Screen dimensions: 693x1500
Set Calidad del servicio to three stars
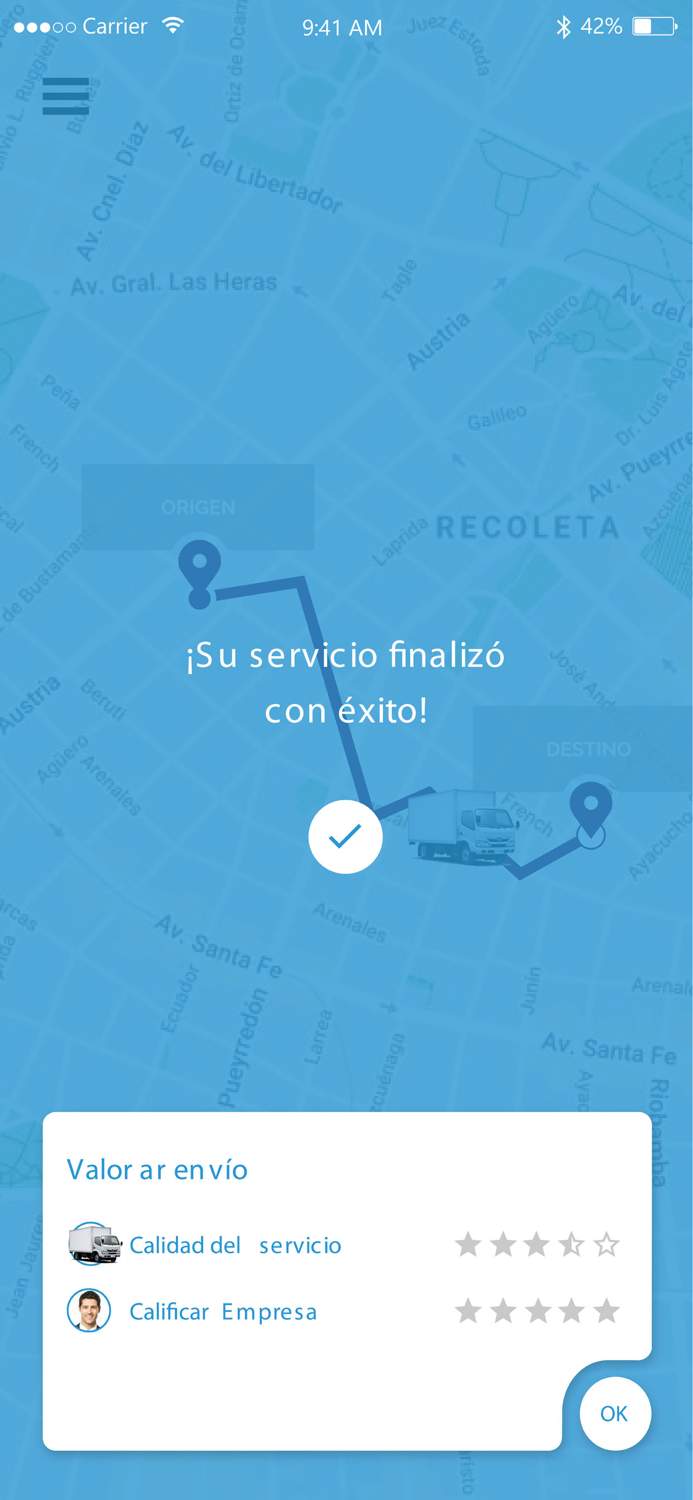537,1245
